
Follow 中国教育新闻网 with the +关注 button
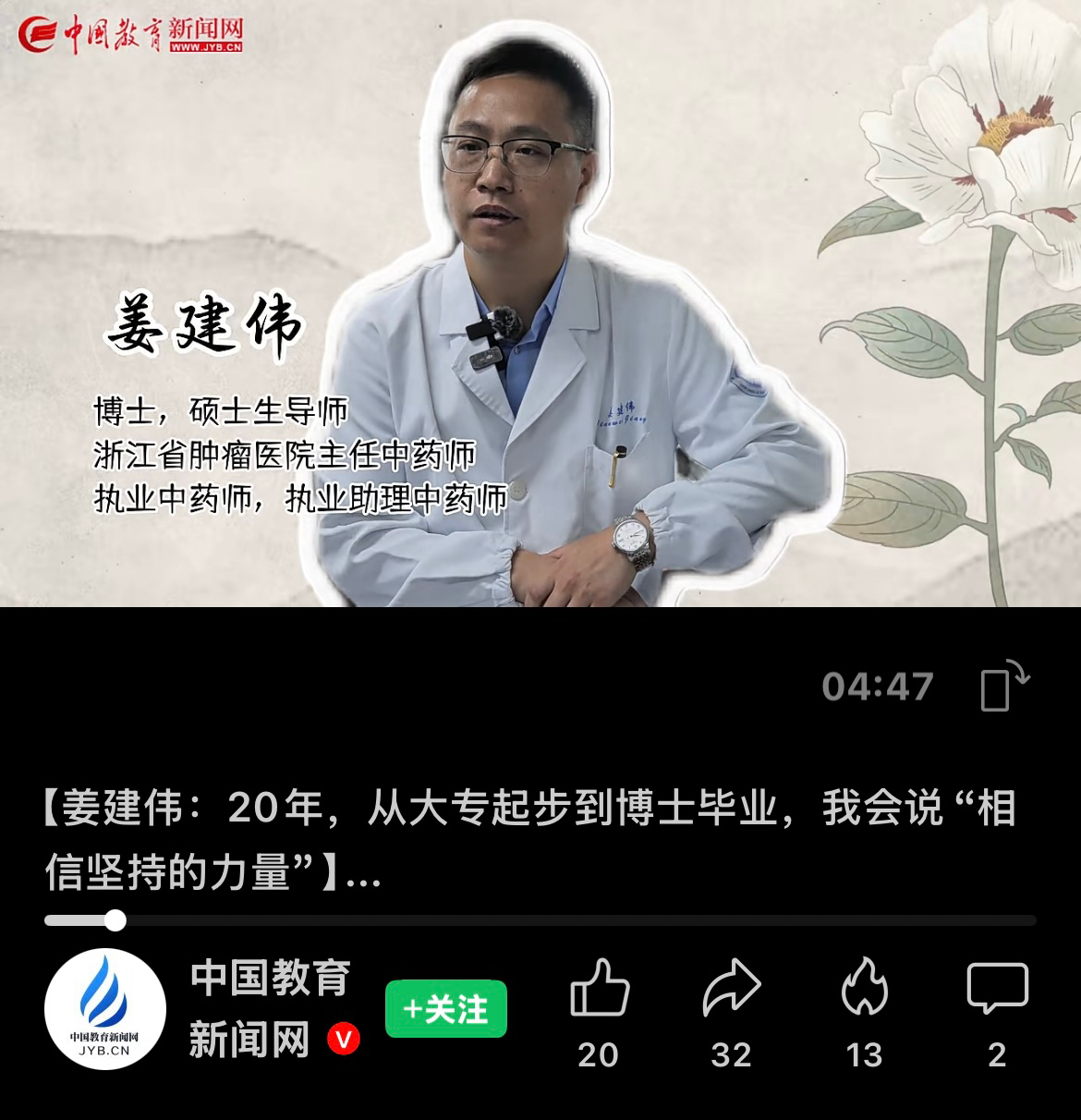coord(446,1009)
